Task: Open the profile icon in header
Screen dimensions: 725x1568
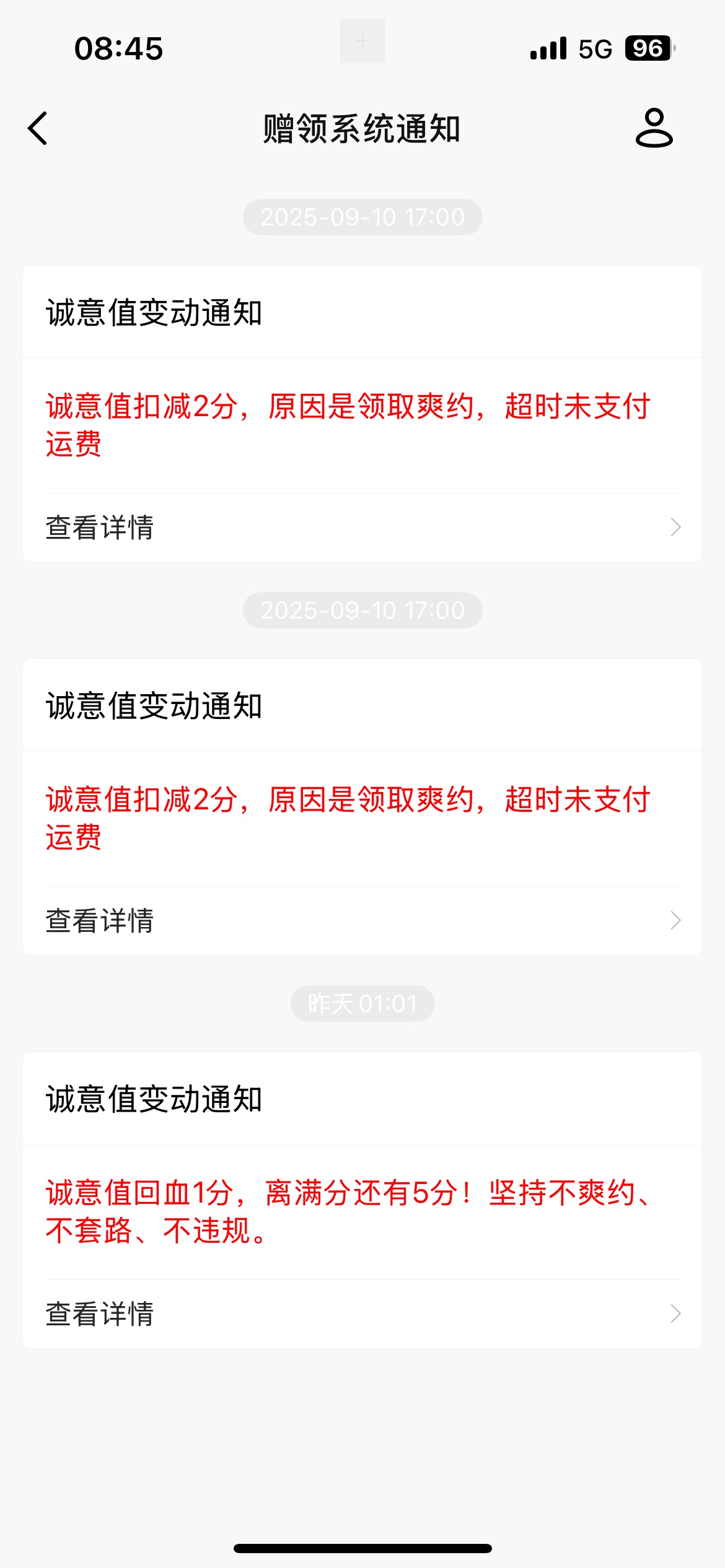Action: pos(654,128)
